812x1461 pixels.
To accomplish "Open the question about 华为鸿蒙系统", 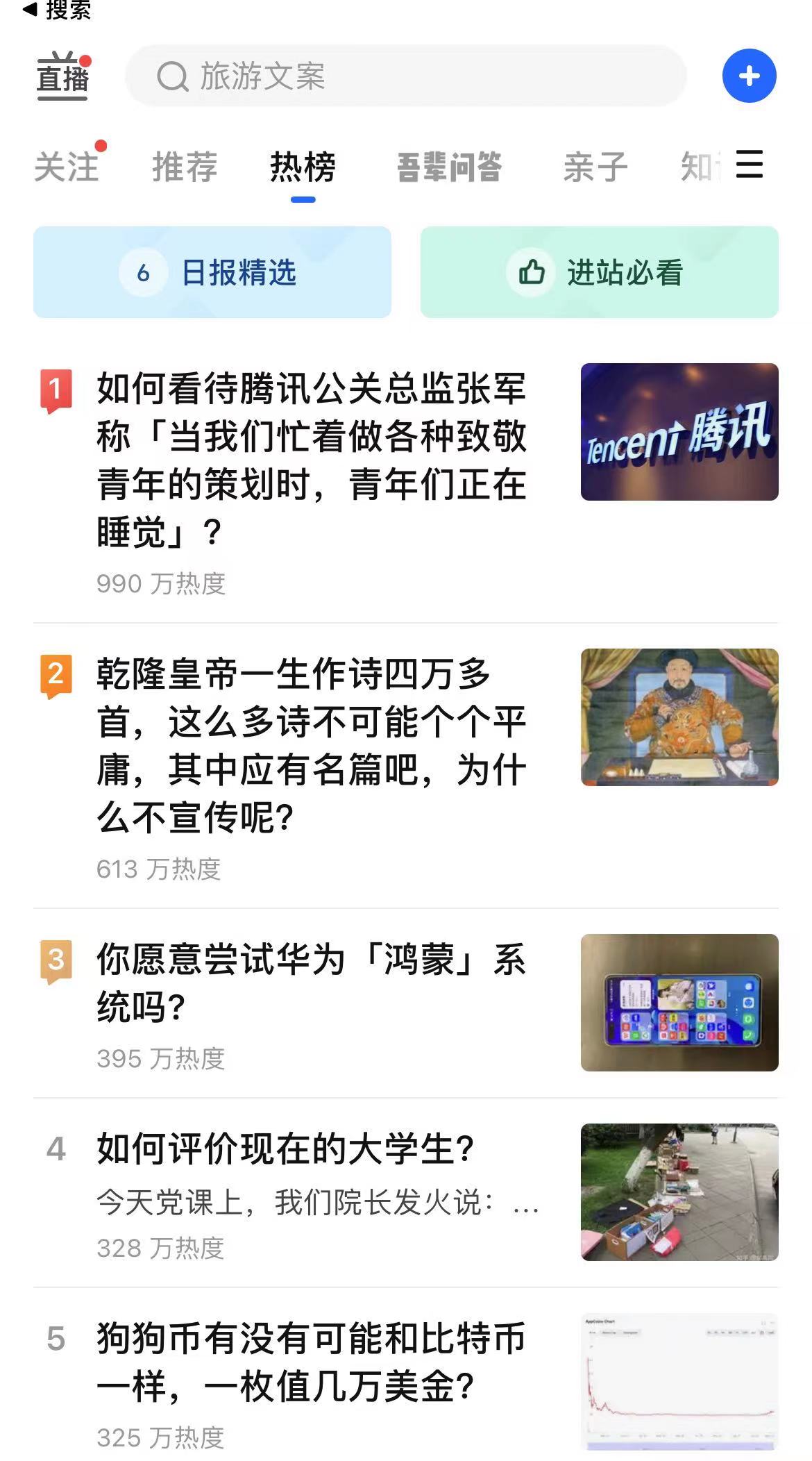I will (x=311, y=983).
